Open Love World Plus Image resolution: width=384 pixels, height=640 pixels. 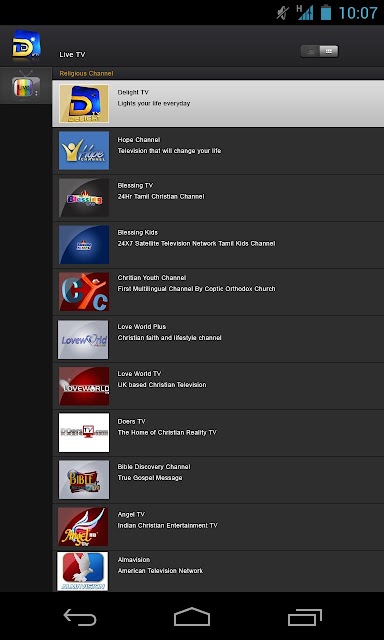[x=218, y=339]
